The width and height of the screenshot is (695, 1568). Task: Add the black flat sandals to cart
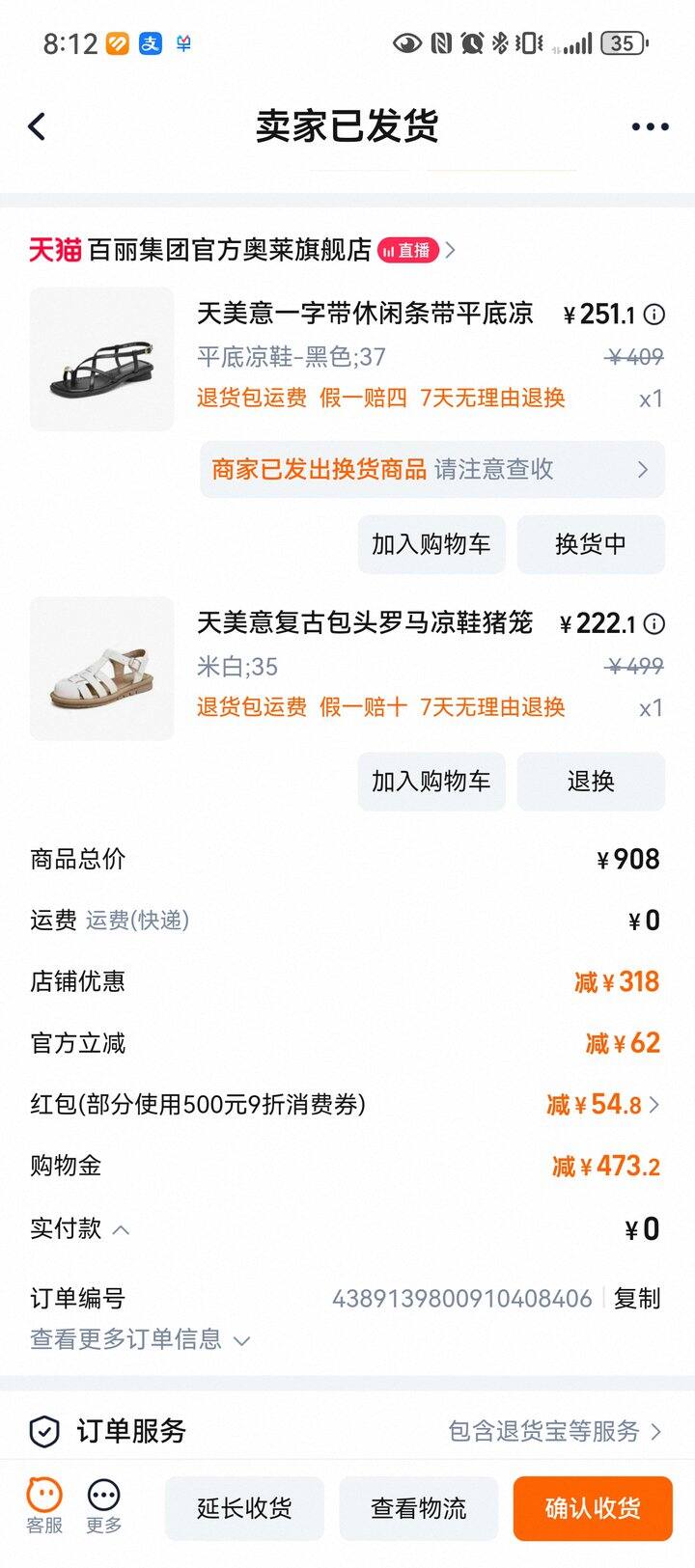point(431,544)
